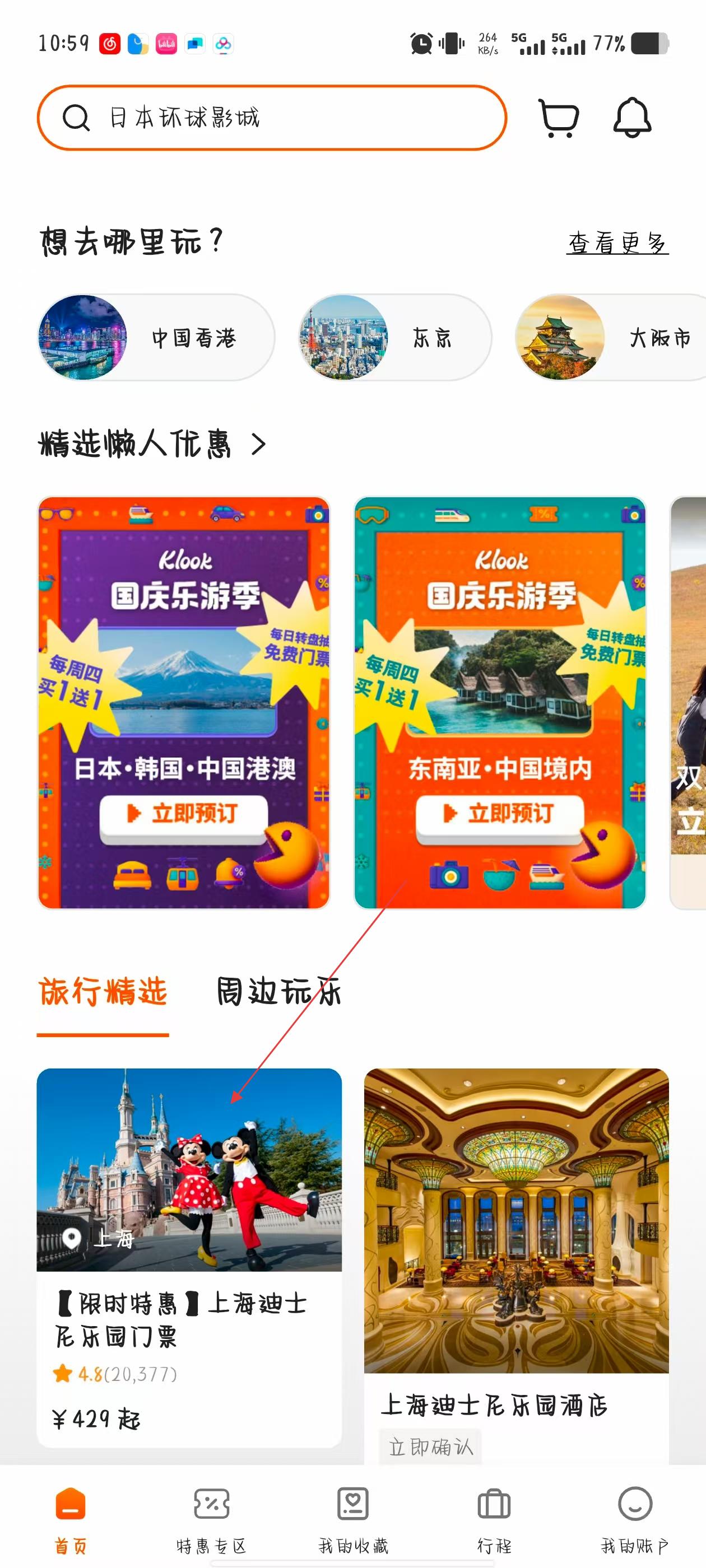Switch to the 旅行精选 tab
Image resolution: width=706 pixels, height=1568 pixels.
pyautogui.click(x=103, y=992)
